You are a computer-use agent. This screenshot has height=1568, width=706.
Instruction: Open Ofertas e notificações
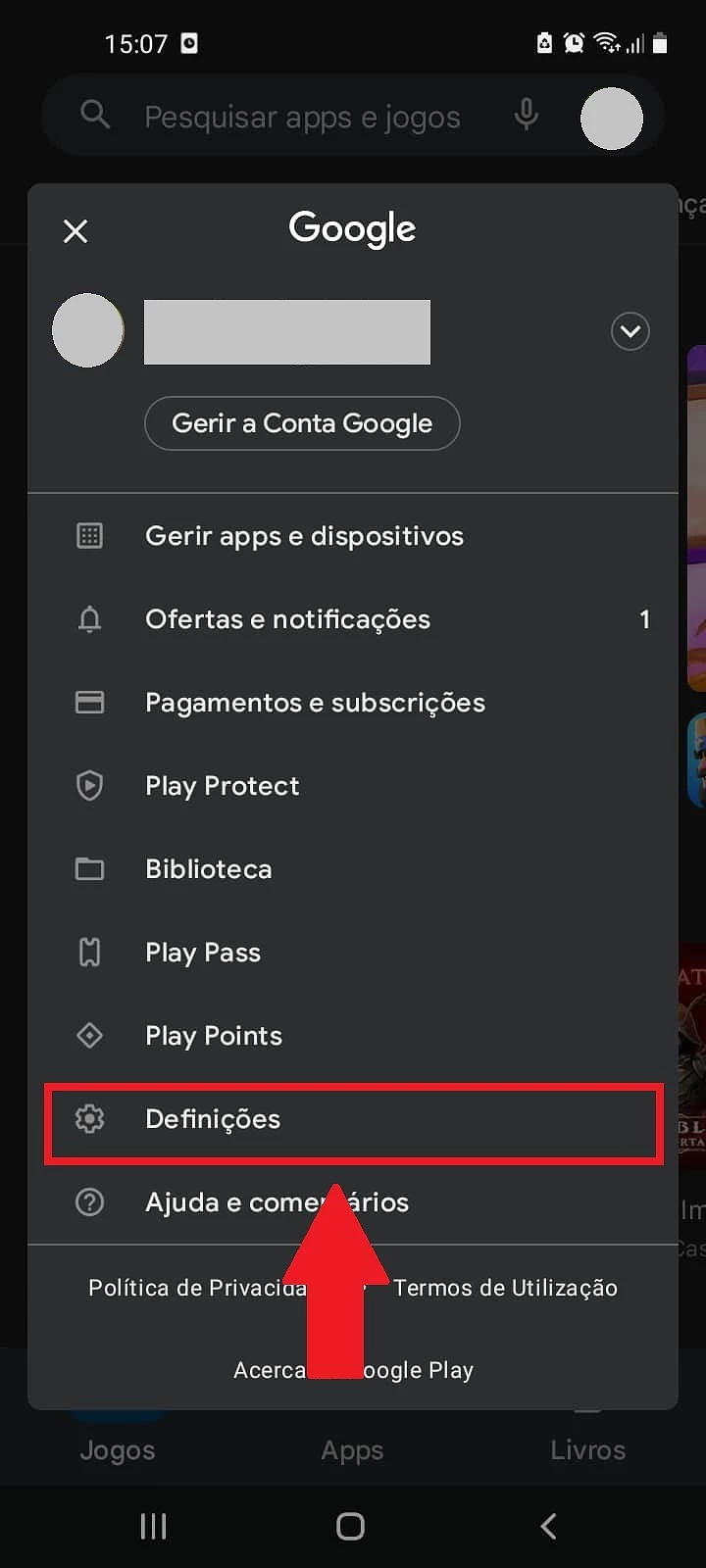353,619
